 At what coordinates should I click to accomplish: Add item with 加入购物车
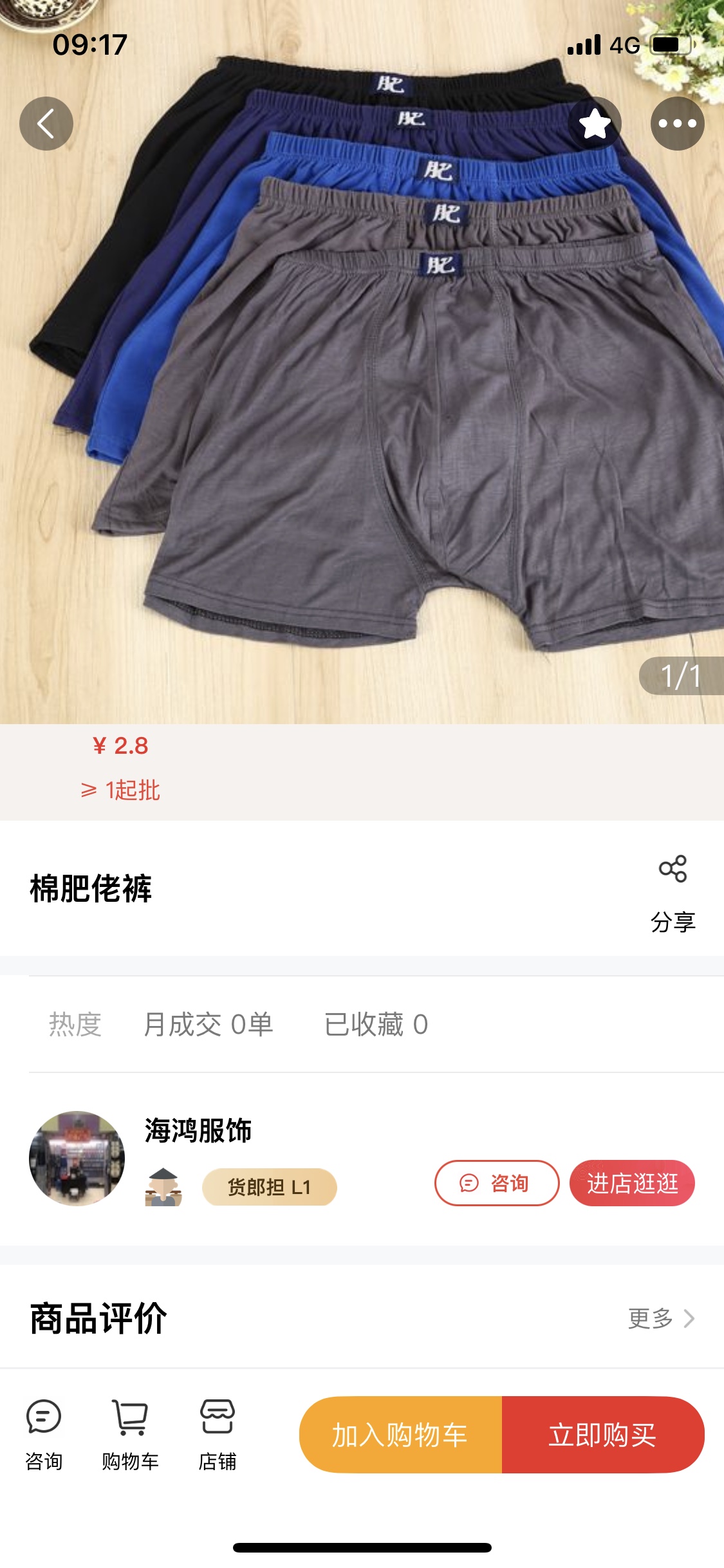click(400, 1435)
